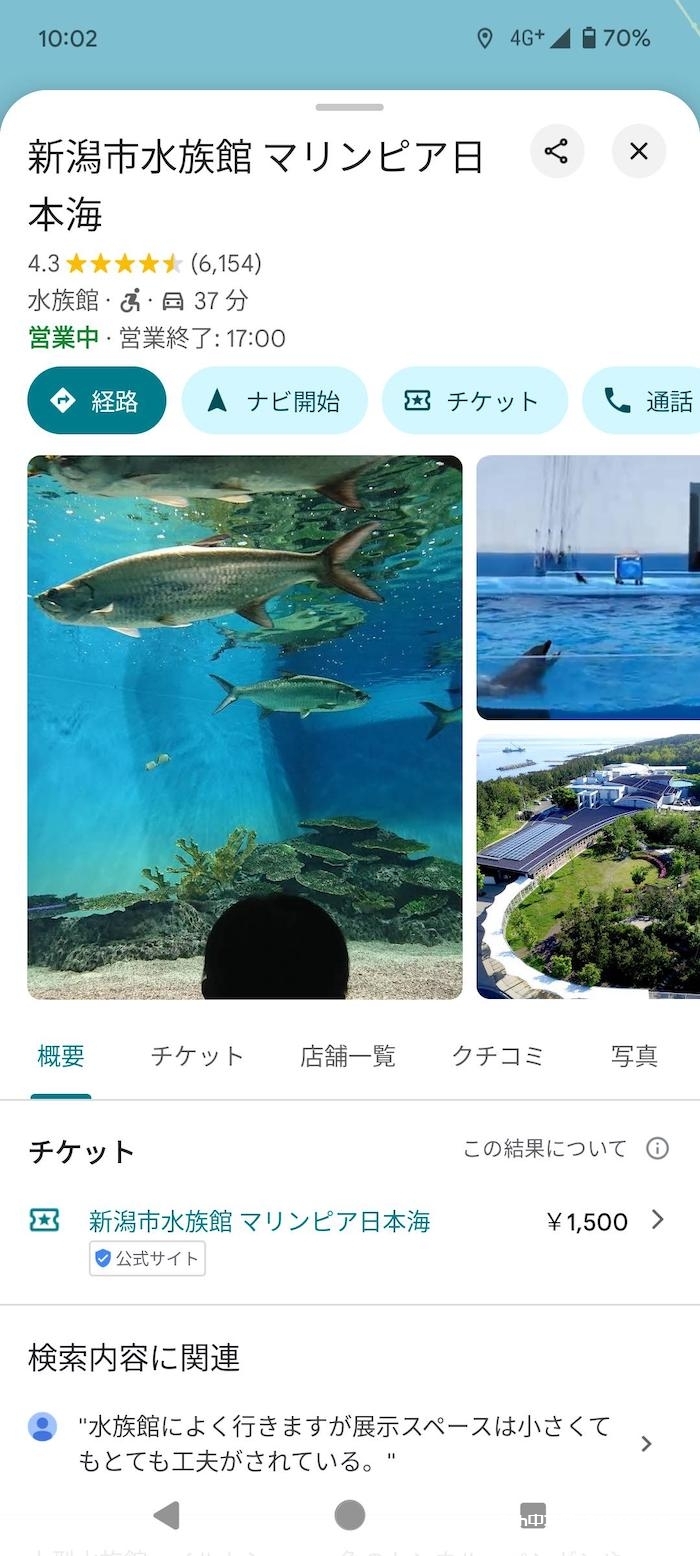Open the large fish tank photo
The image size is (700, 1556).
(x=245, y=727)
